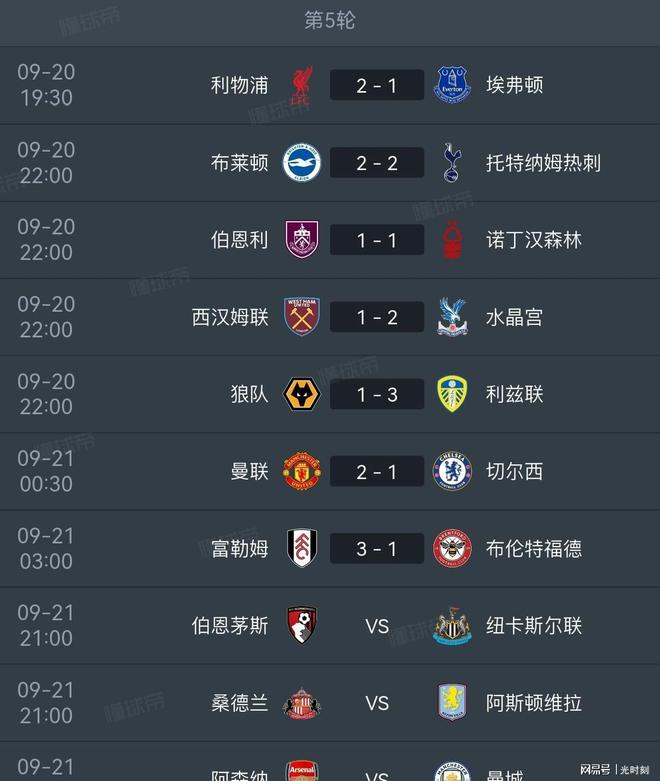View the Fulham vs Brentford 3-1 match
660x781 pixels.
pos(376,548)
